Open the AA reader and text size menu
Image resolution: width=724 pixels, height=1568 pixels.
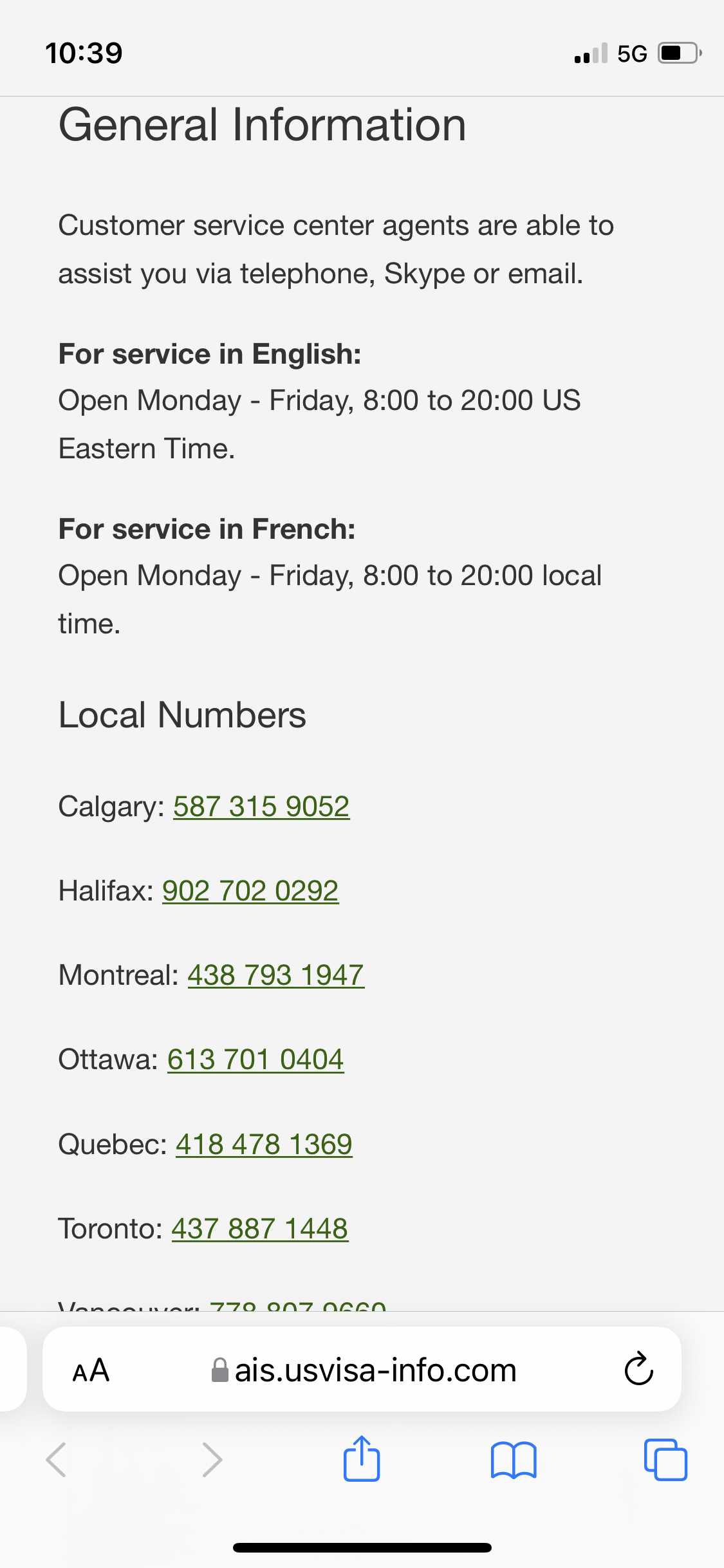pos(91,1370)
